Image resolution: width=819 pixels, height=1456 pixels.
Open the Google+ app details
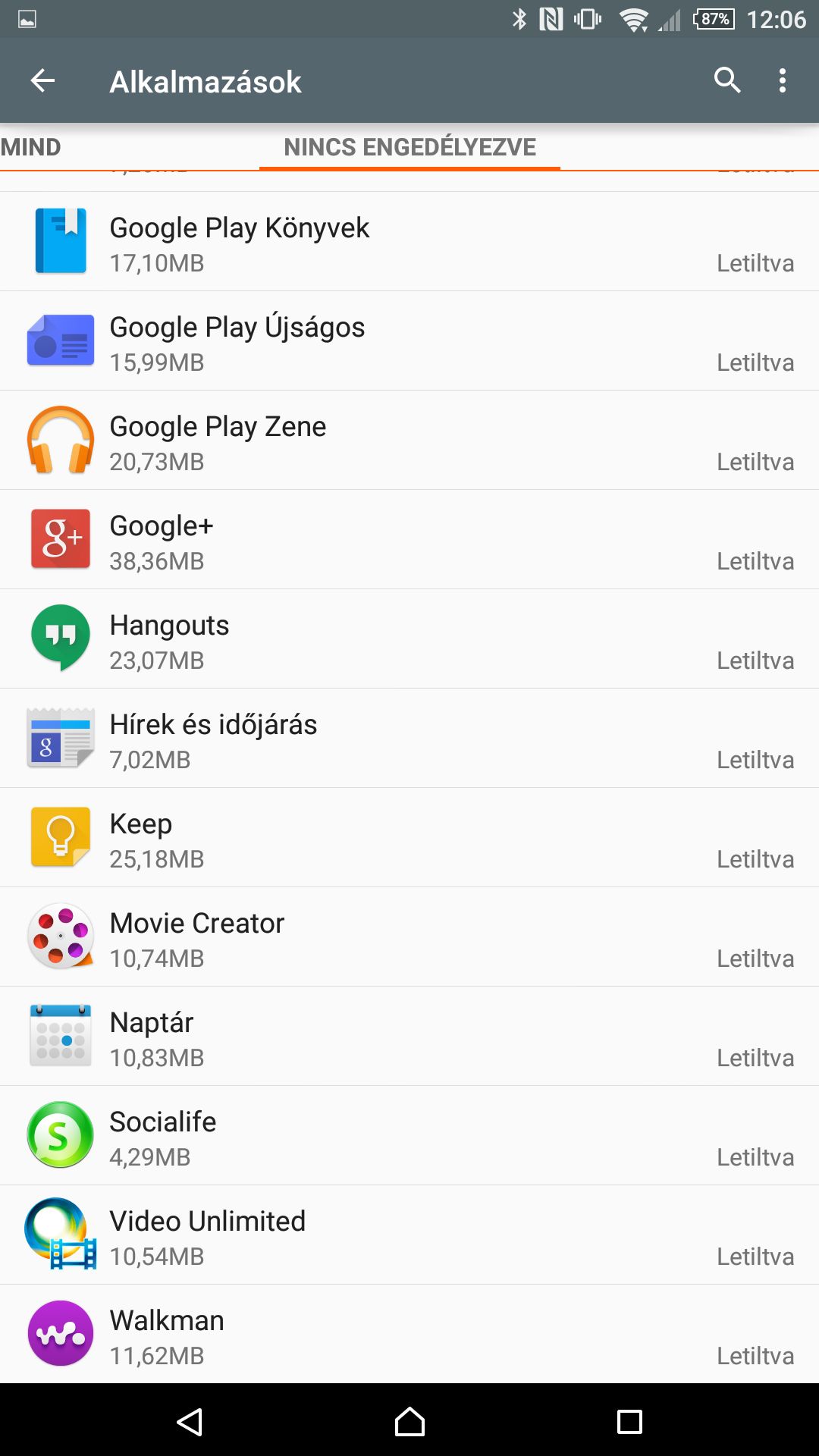[409, 539]
